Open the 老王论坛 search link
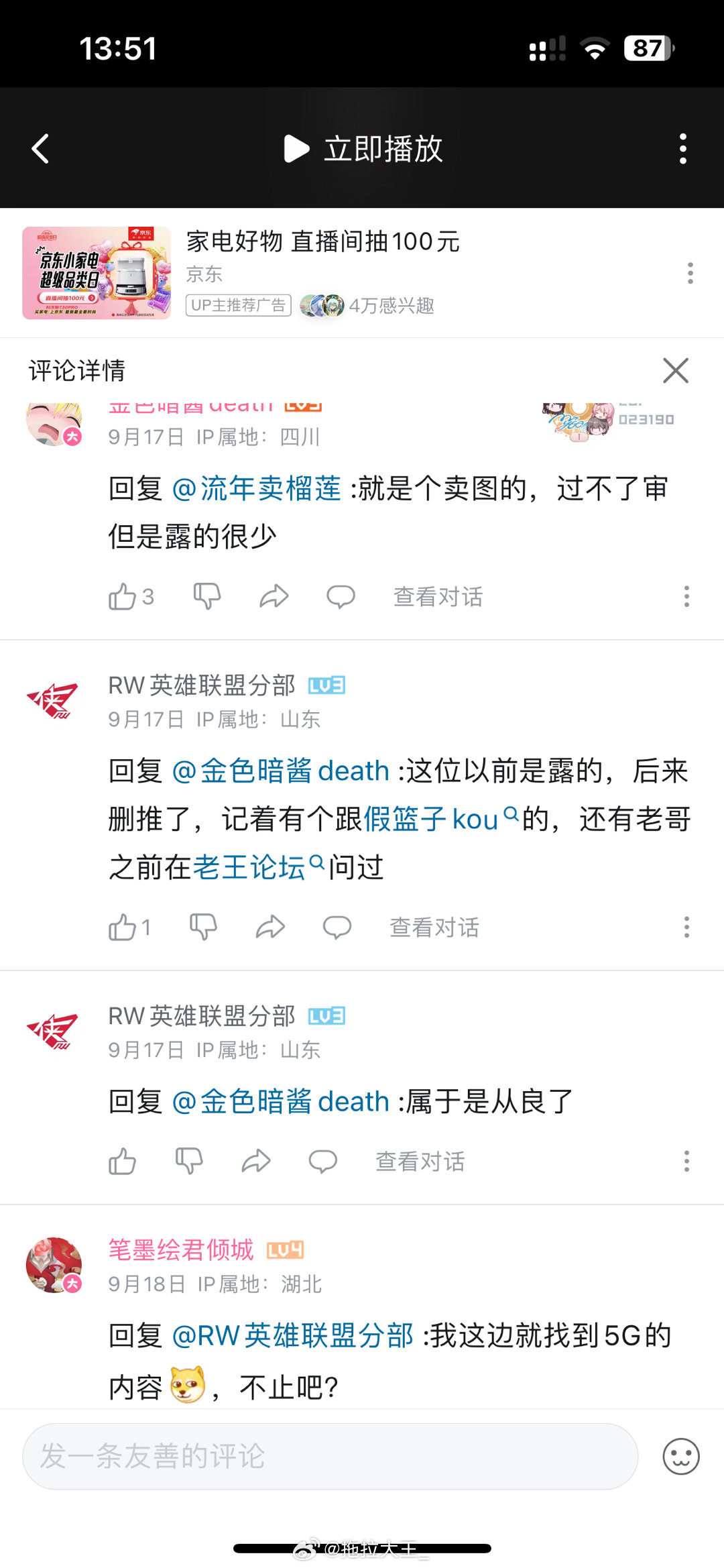This screenshot has width=724, height=1568. [258, 867]
